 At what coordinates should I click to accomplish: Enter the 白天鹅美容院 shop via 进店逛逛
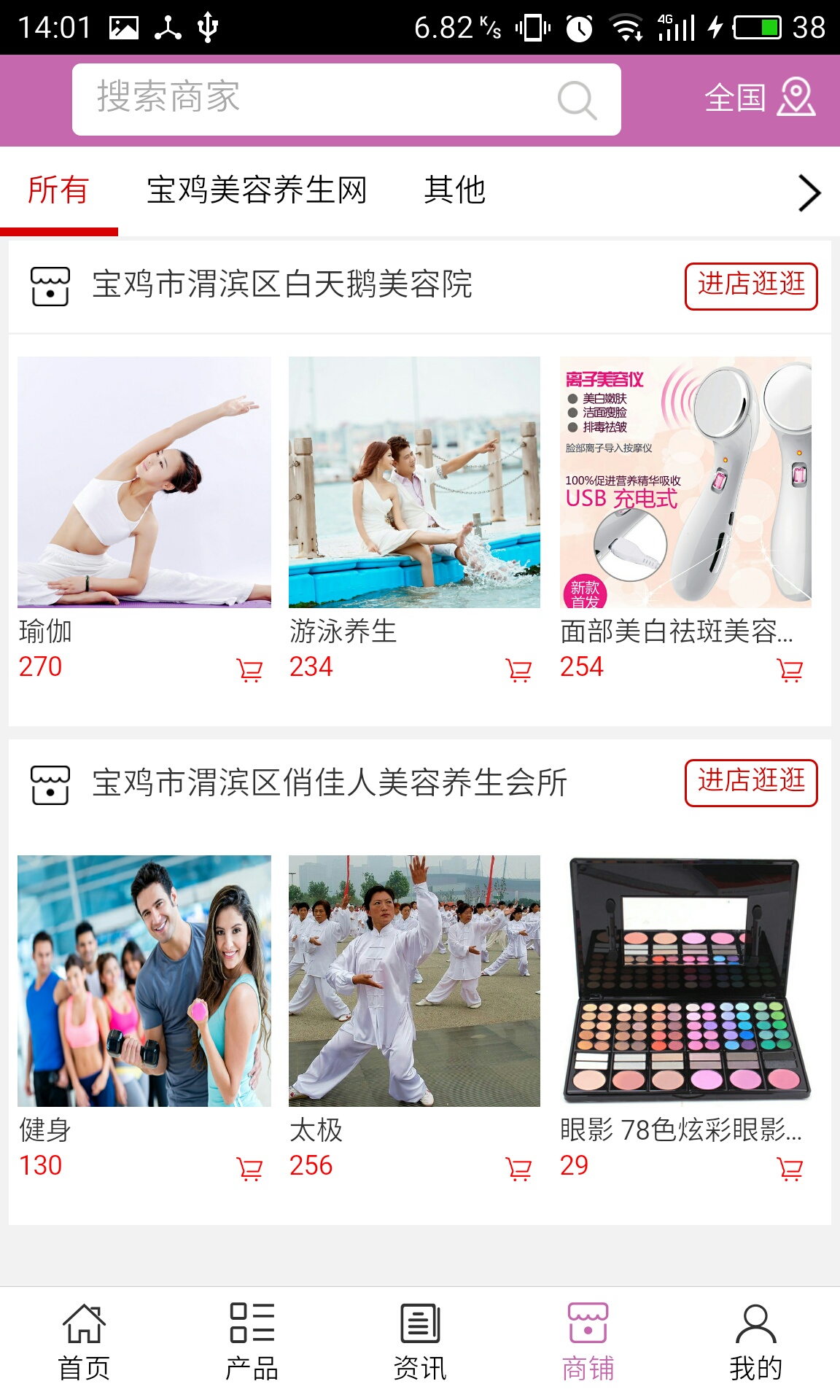750,286
